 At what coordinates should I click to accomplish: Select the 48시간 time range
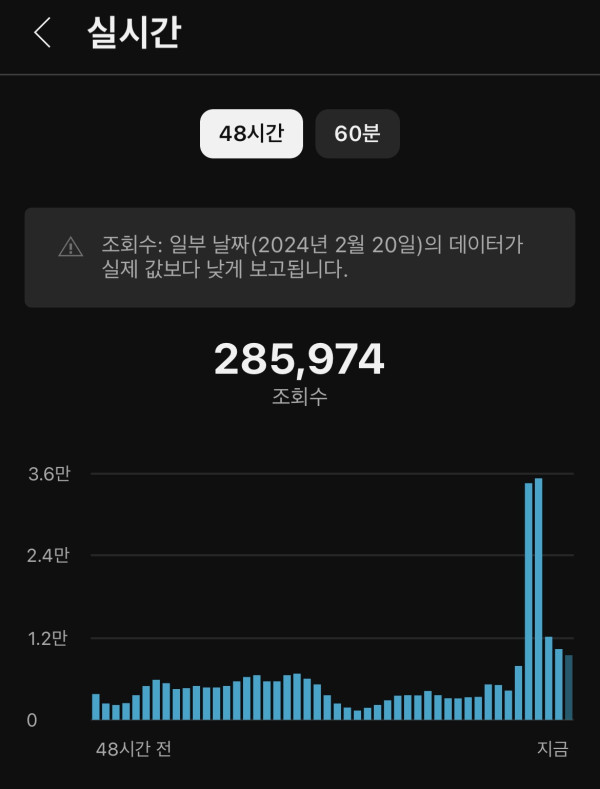click(251, 134)
